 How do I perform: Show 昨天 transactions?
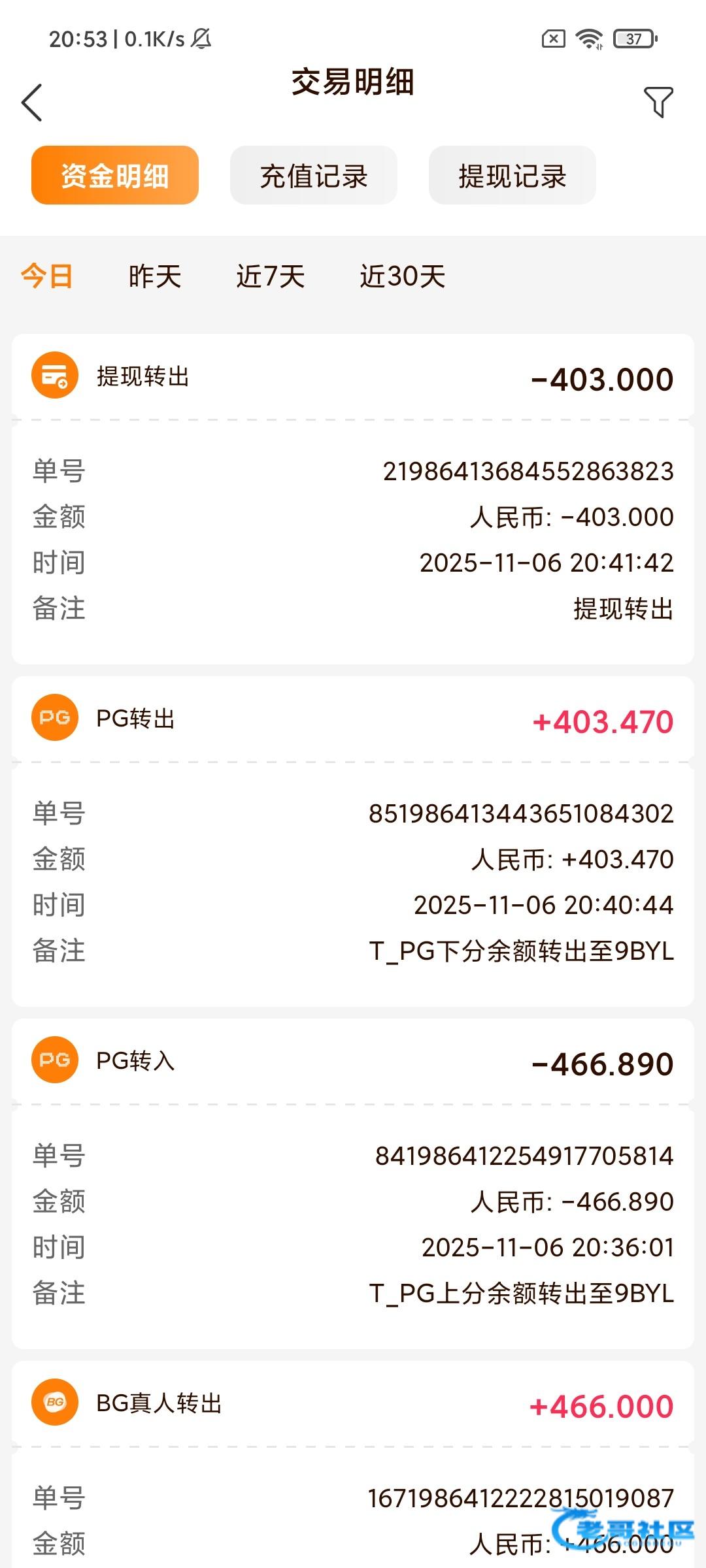click(x=155, y=276)
